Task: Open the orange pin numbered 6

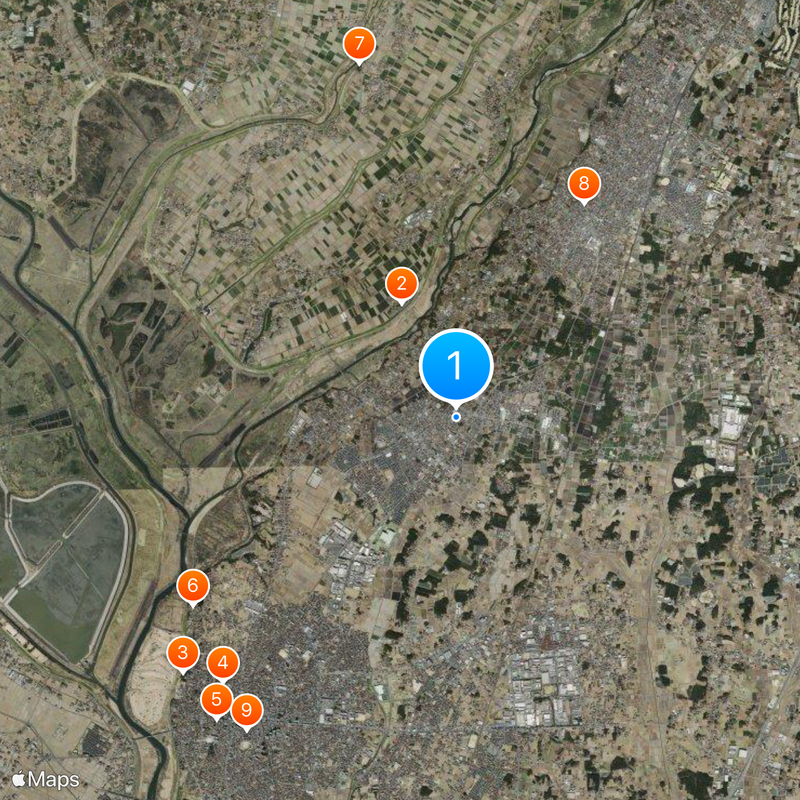Action: [193, 585]
